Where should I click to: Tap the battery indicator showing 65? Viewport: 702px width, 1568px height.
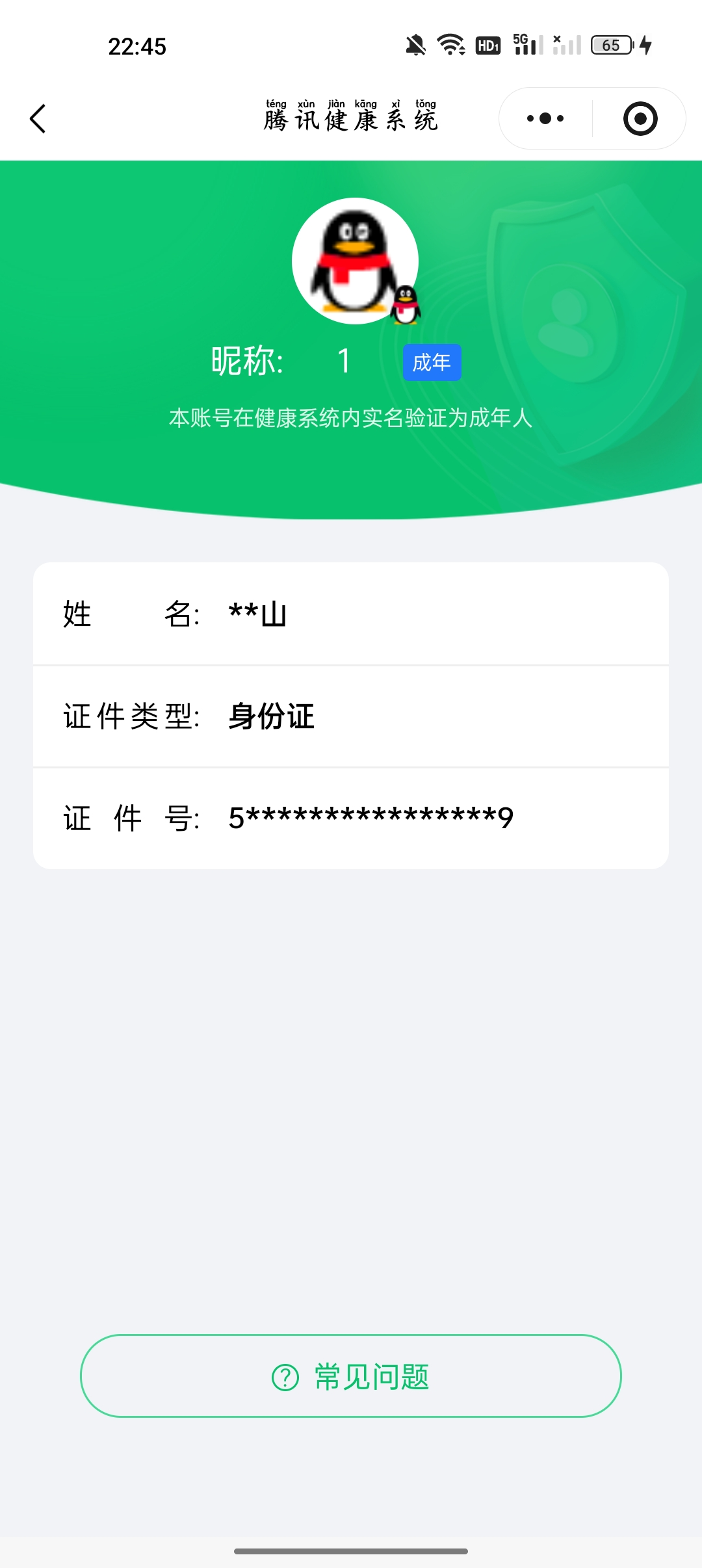click(610, 44)
